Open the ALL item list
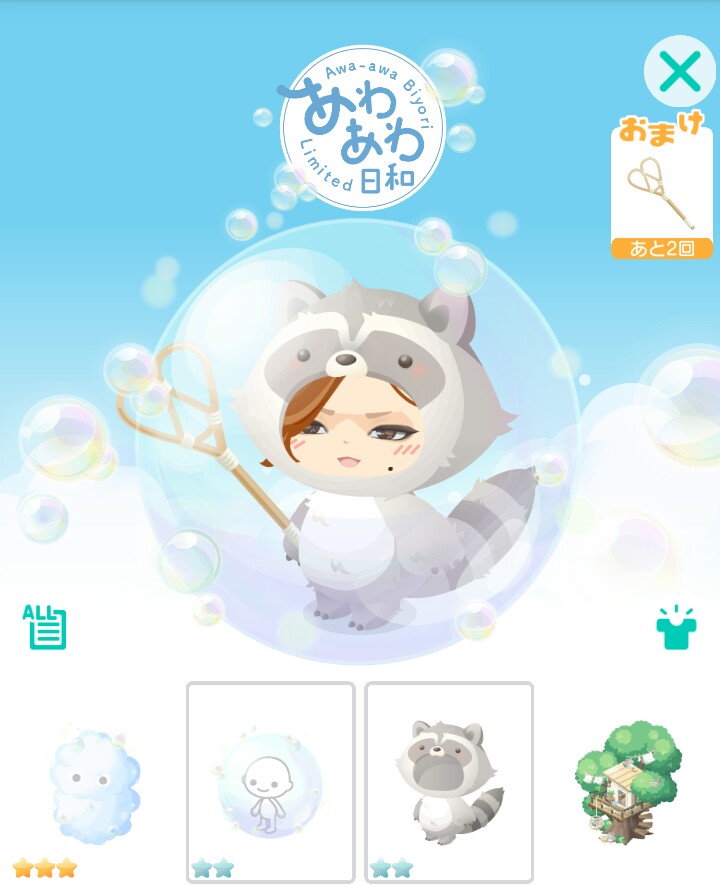This screenshot has width=720, height=886. [45, 627]
